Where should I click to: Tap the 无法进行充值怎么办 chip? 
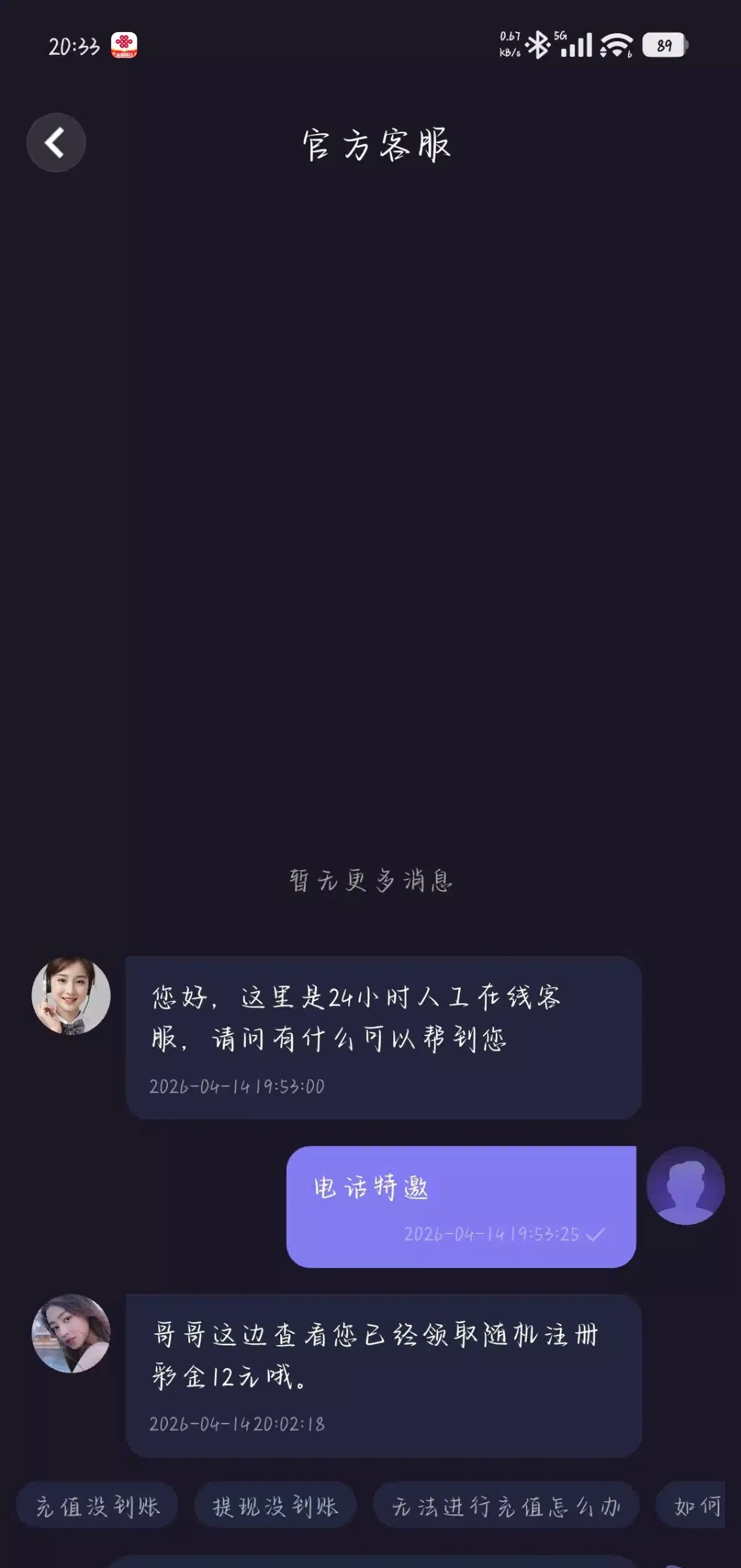(x=506, y=1506)
